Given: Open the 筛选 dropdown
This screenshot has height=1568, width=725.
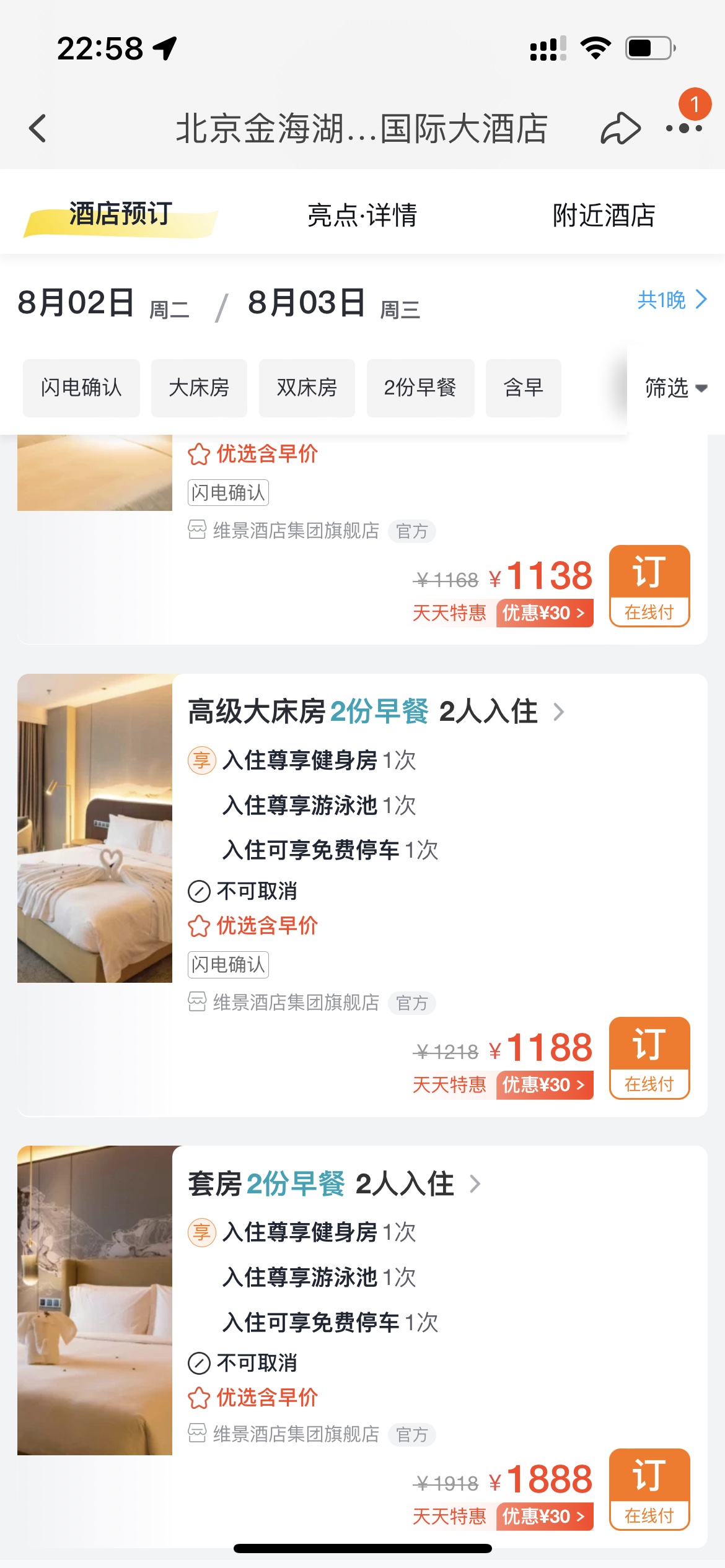Looking at the screenshot, I should pos(675,388).
